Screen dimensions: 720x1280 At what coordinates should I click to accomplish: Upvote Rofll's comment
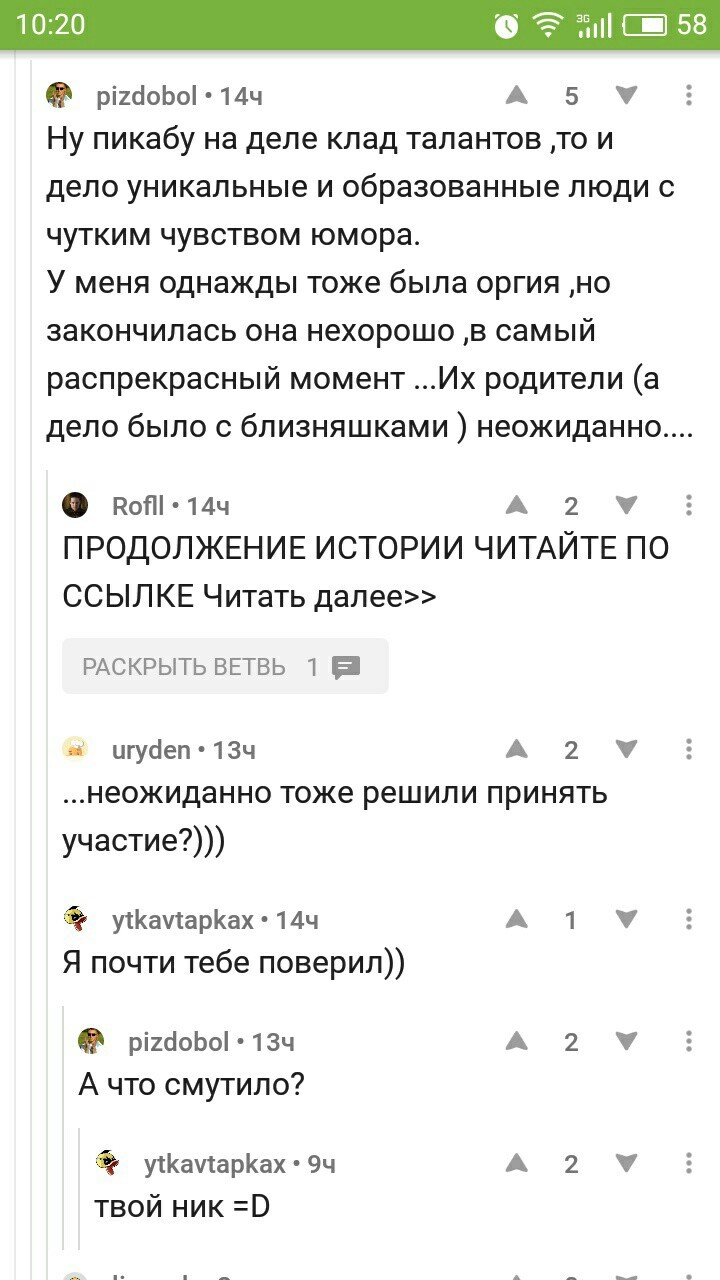click(x=516, y=506)
